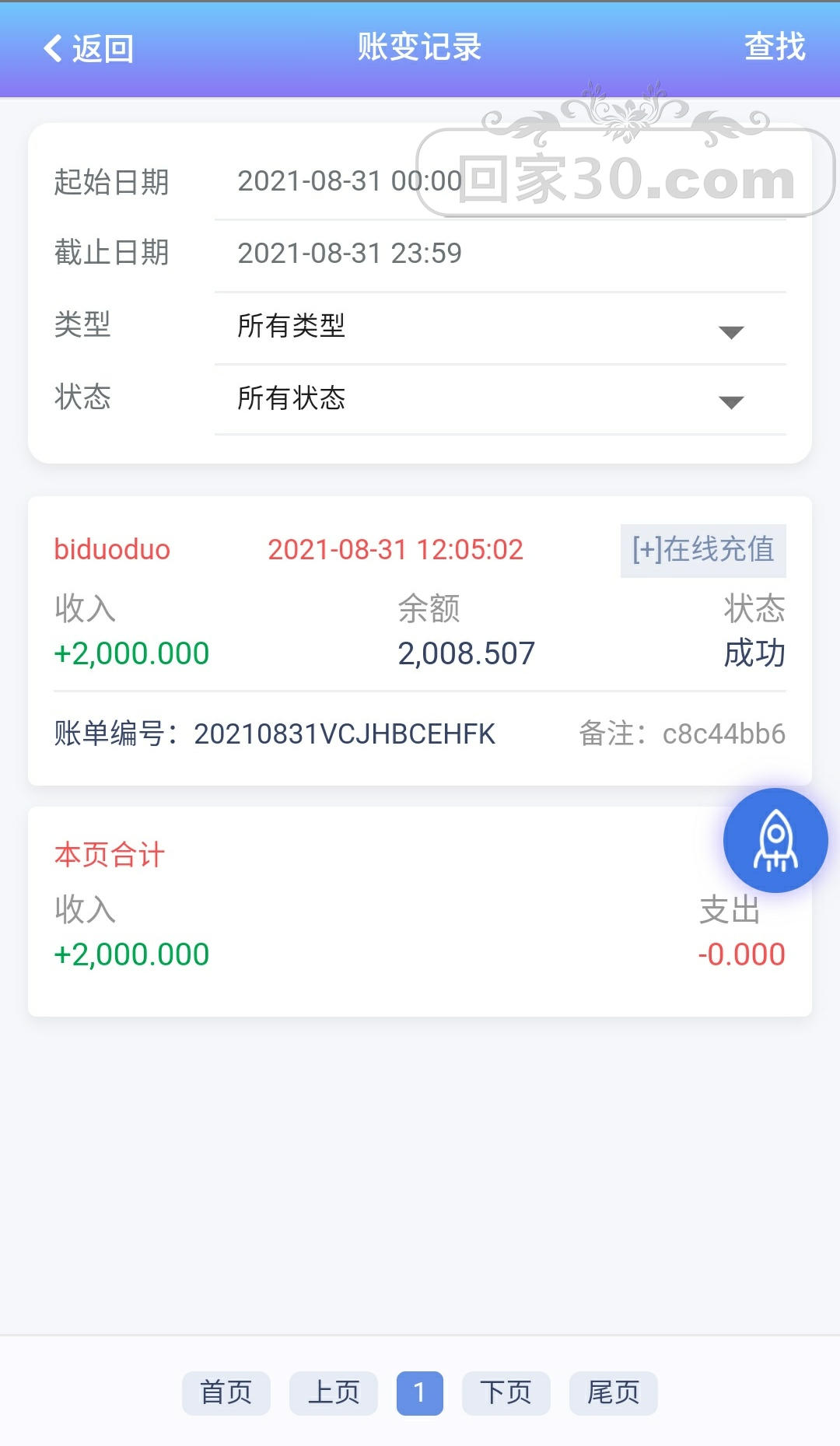
Task: Go back using the 返回 button
Action: click(x=88, y=48)
